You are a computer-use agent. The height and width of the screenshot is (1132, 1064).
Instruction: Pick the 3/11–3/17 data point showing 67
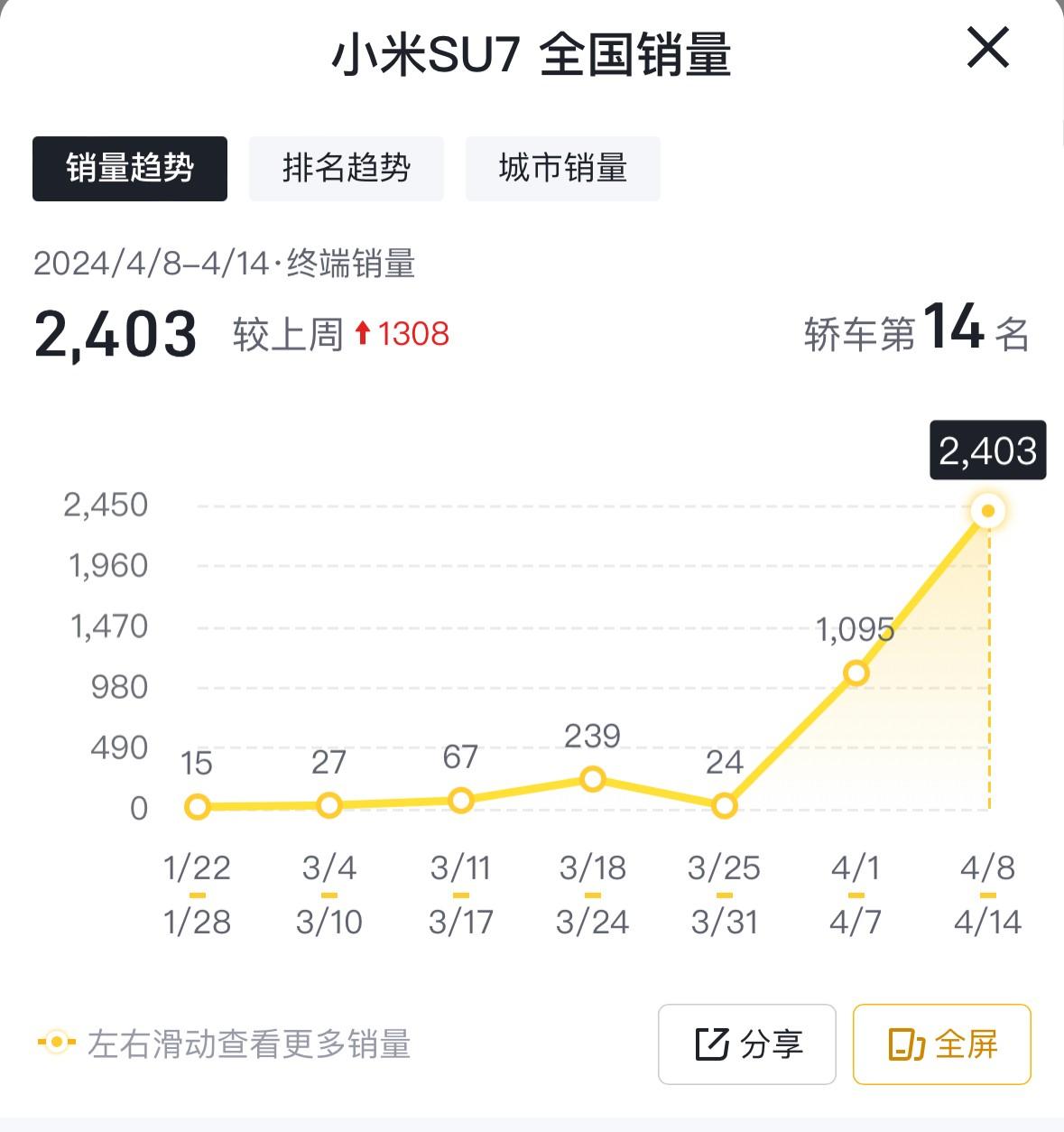click(x=461, y=801)
